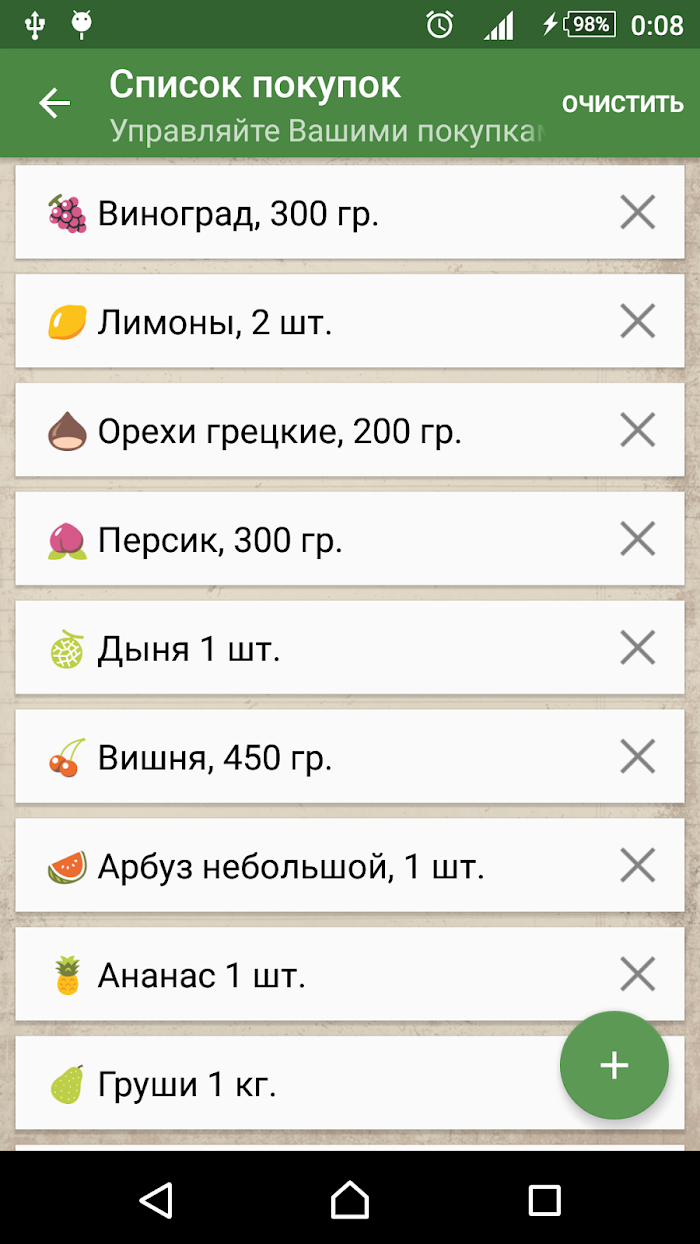Tap ОЧИСТИТЬ to clear the list
700x1244 pixels.
pyautogui.click(x=622, y=104)
